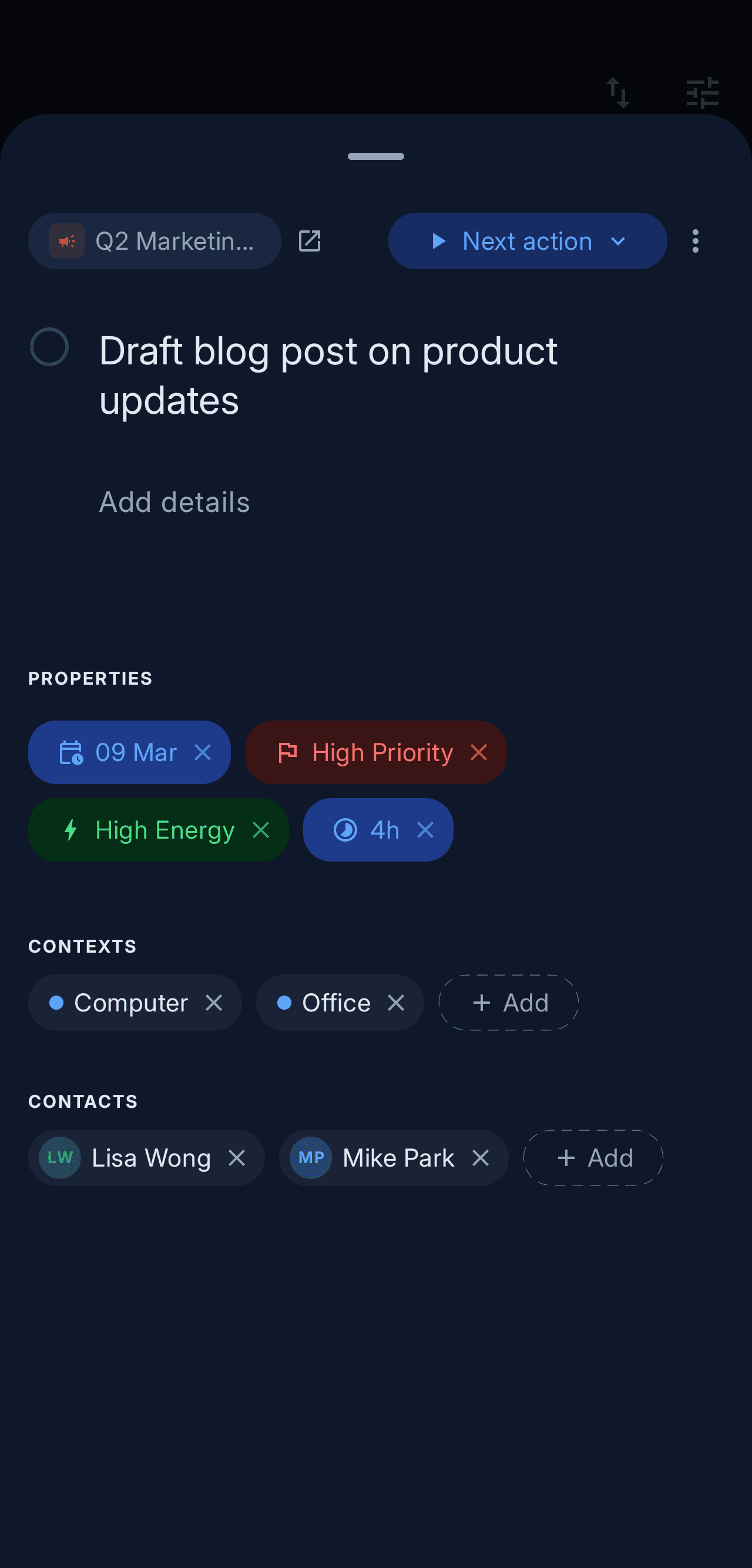Image resolution: width=752 pixels, height=1568 pixels.
Task: Add a new contact with the Add button
Action: click(x=593, y=1157)
